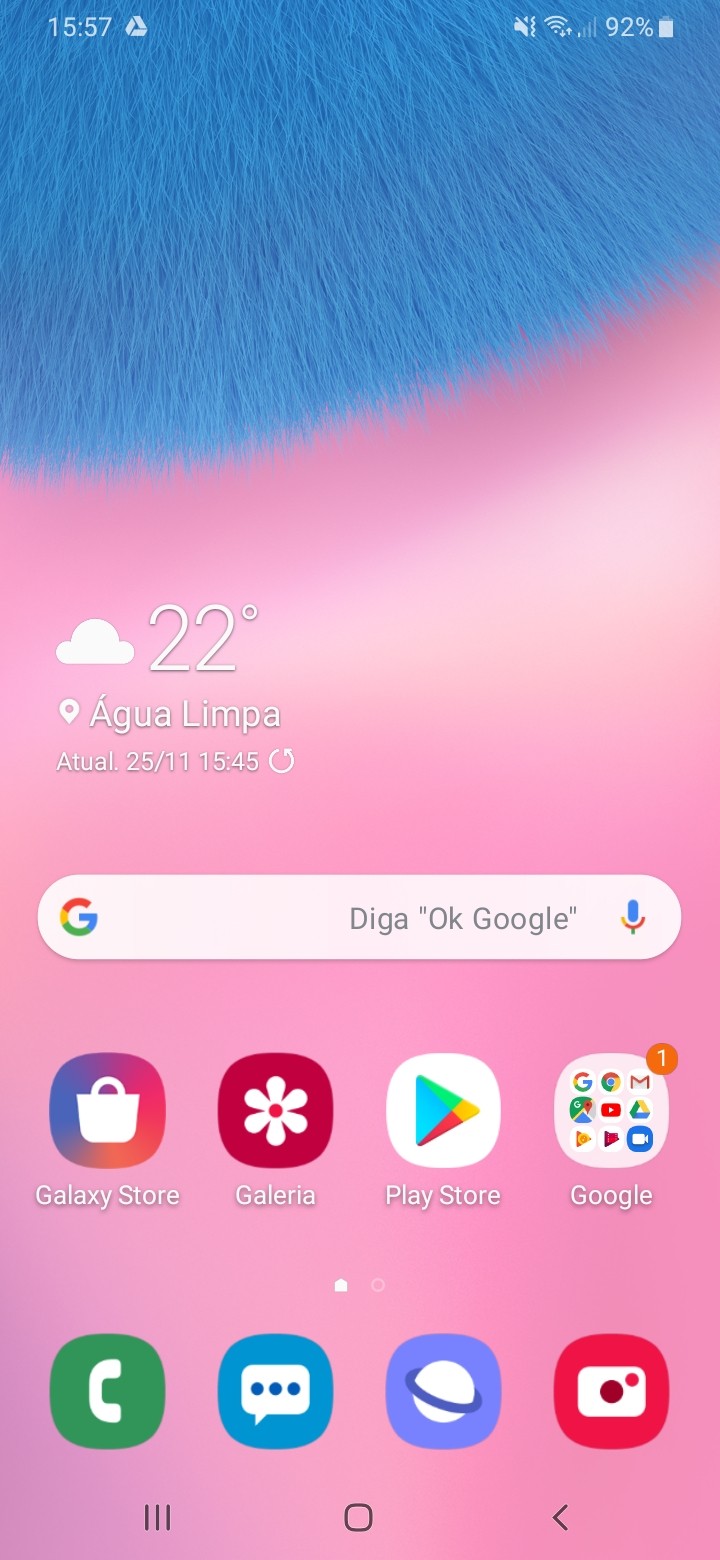Launch the blue Messages app
This screenshot has height=1560, width=720.
pyautogui.click(x=275, y=1391)
